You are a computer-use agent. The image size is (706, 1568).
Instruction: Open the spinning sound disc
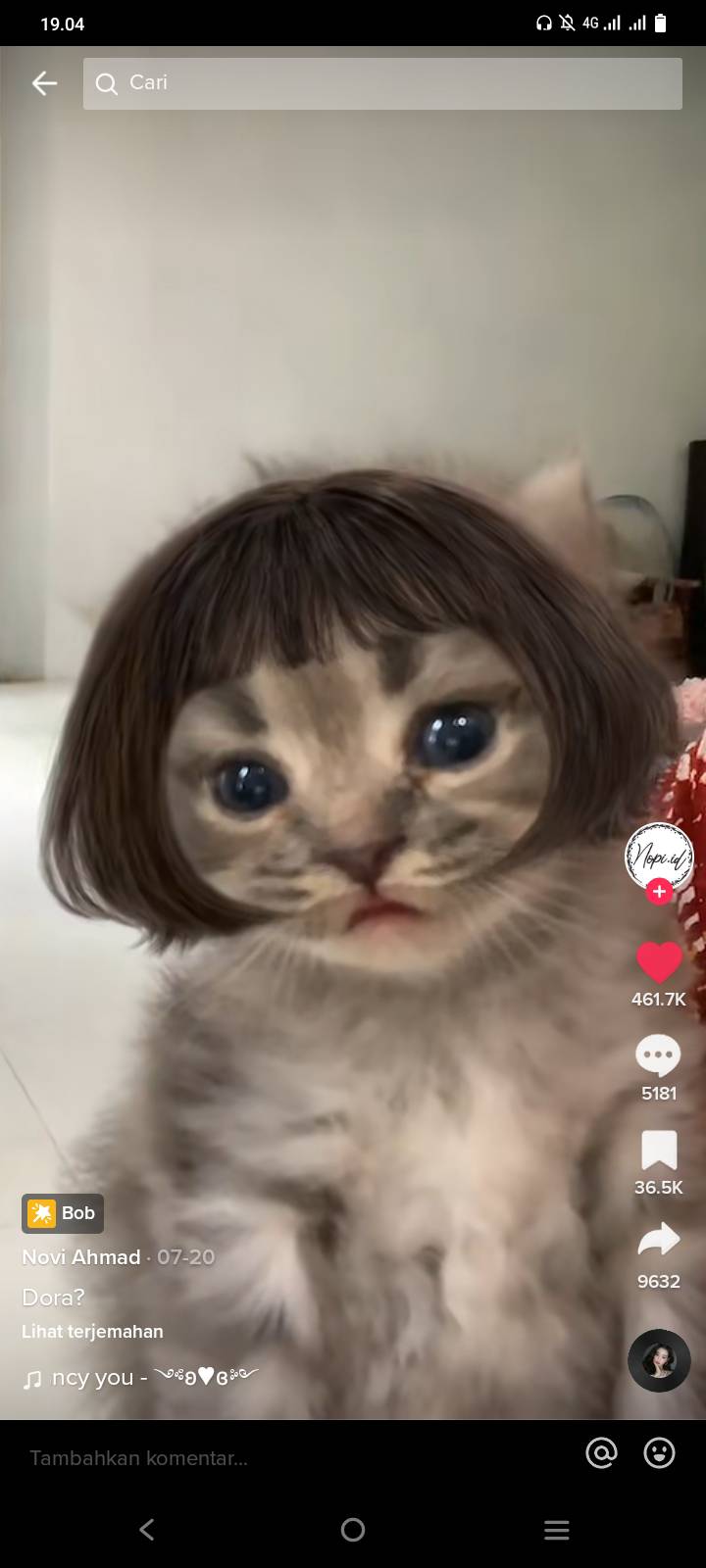pos(659,1360)
